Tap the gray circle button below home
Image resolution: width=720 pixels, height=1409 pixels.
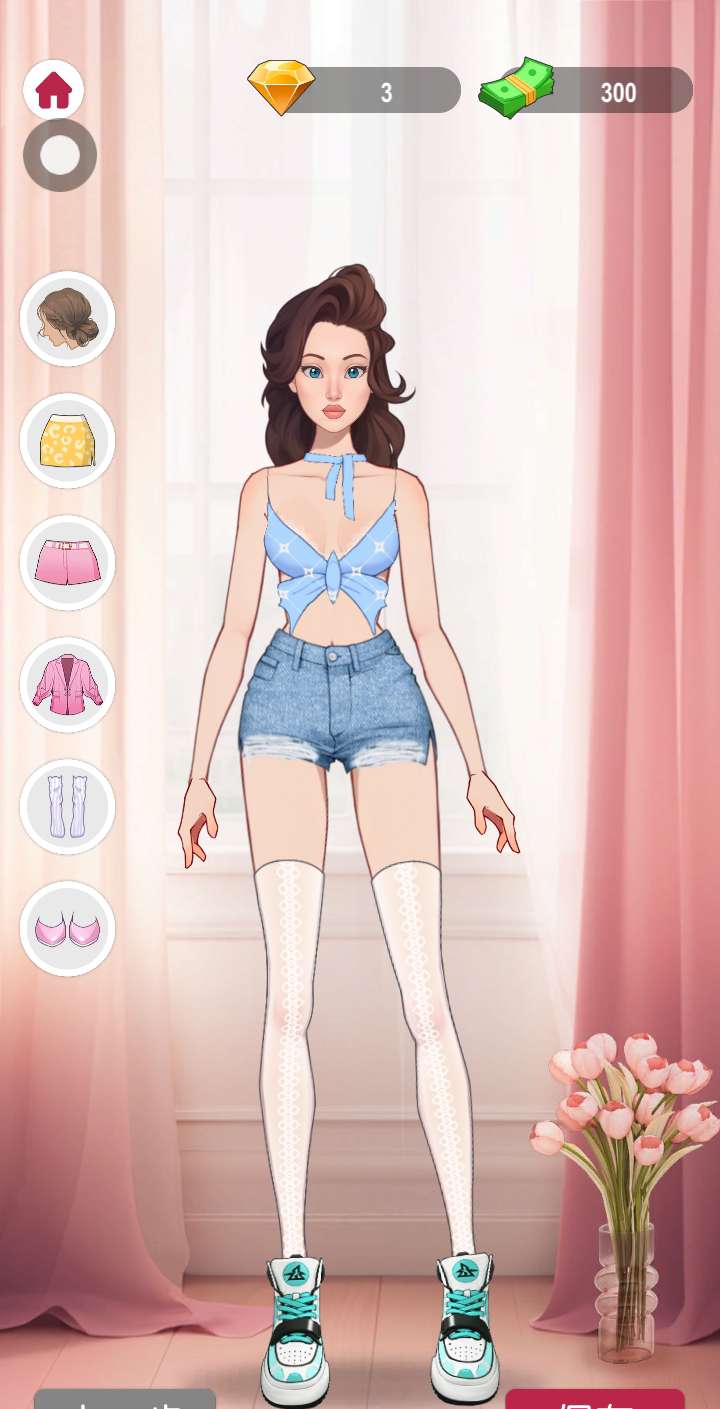pos(60,155)
